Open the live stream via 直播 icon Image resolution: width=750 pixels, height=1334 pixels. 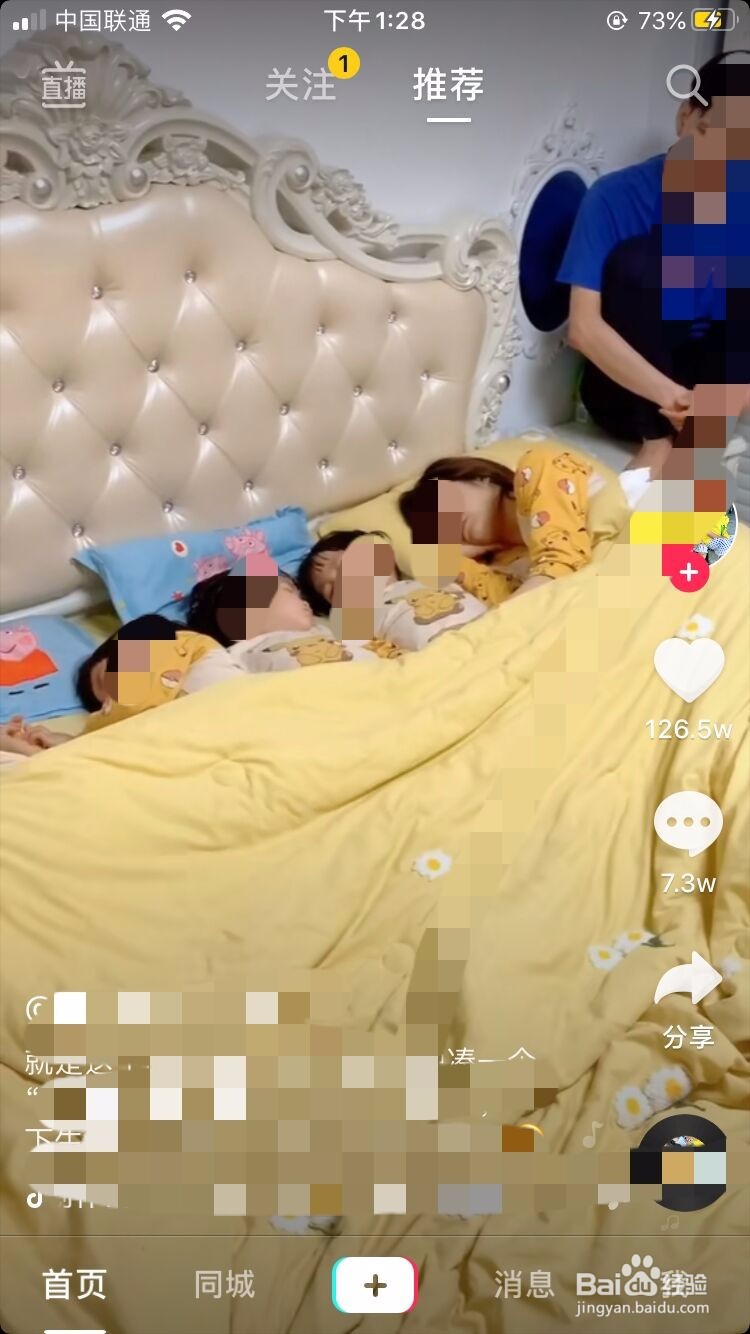pos(62,86)
